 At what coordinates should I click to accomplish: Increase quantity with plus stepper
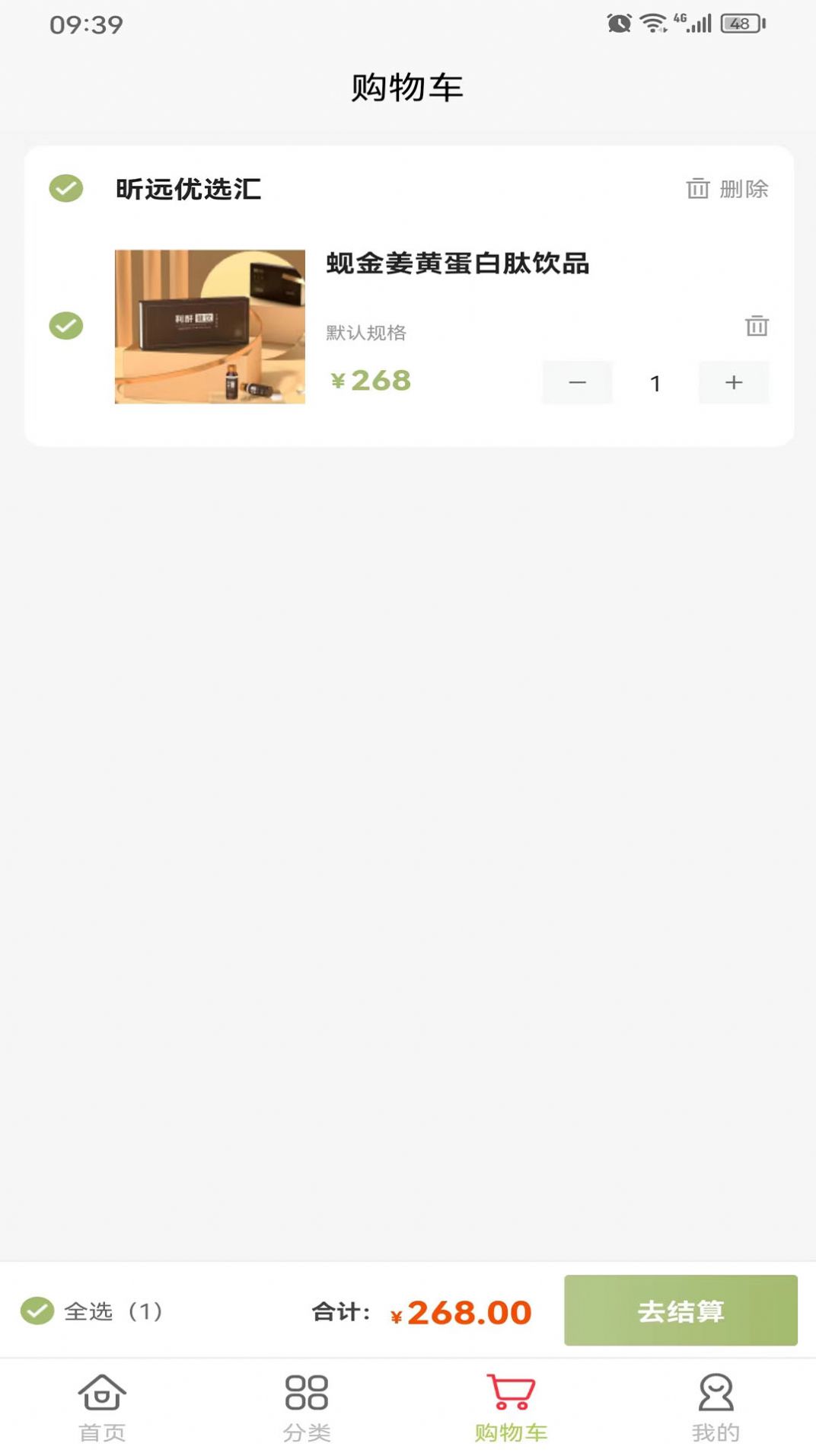[x=733, y=382]
